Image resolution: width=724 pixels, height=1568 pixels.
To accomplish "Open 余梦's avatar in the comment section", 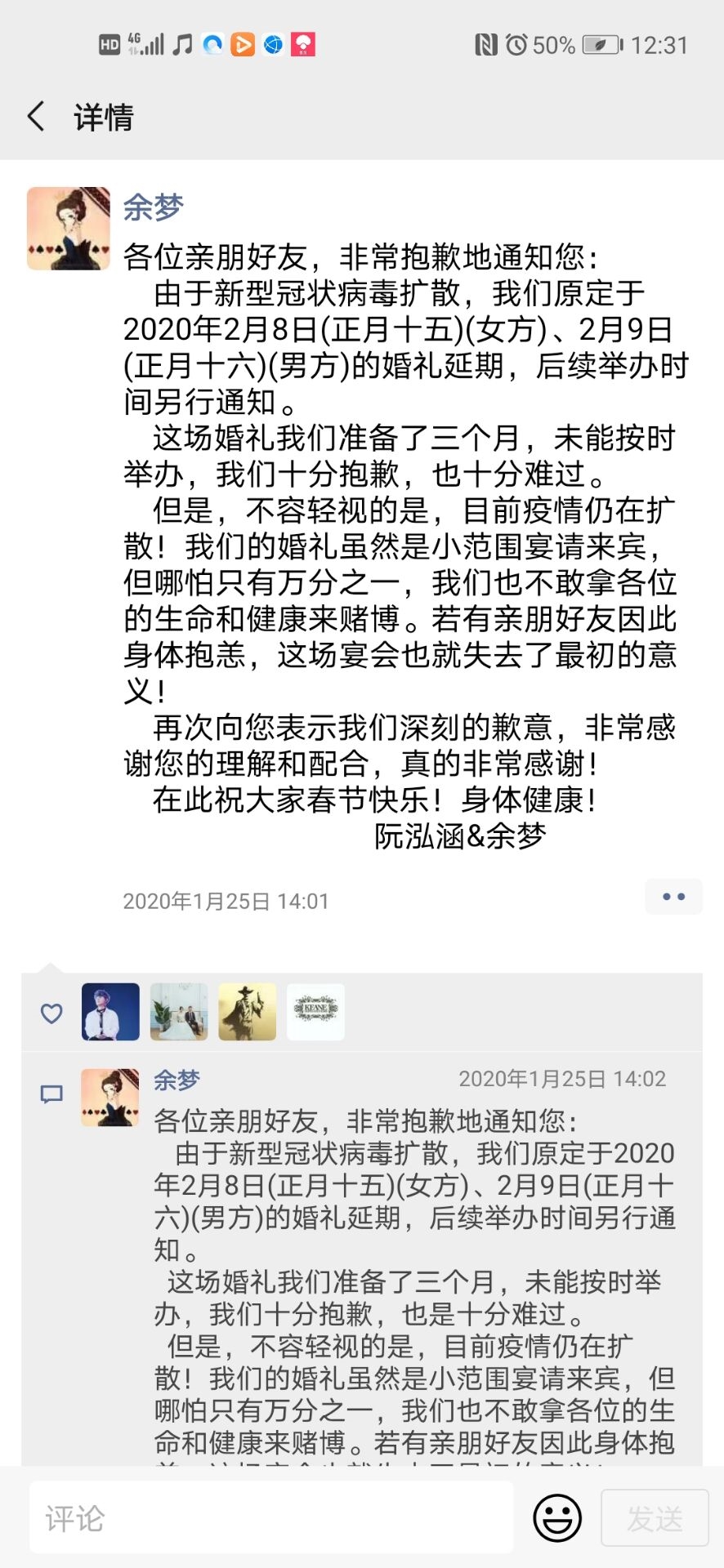I will [x=110, y=1098].
